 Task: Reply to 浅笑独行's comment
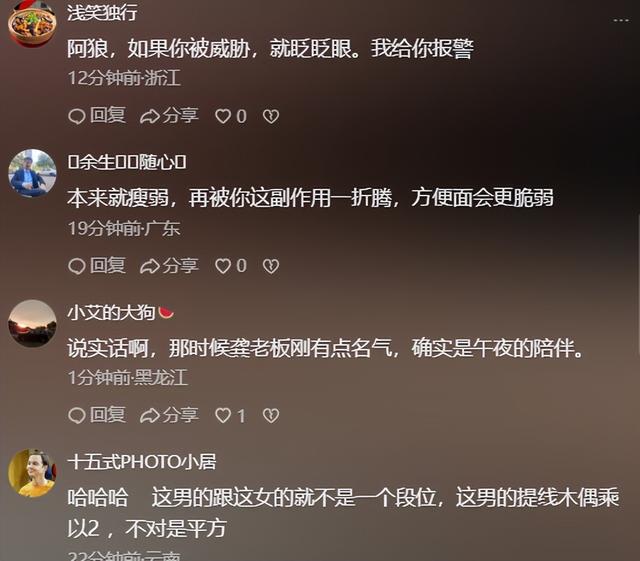tap(96, 116)
